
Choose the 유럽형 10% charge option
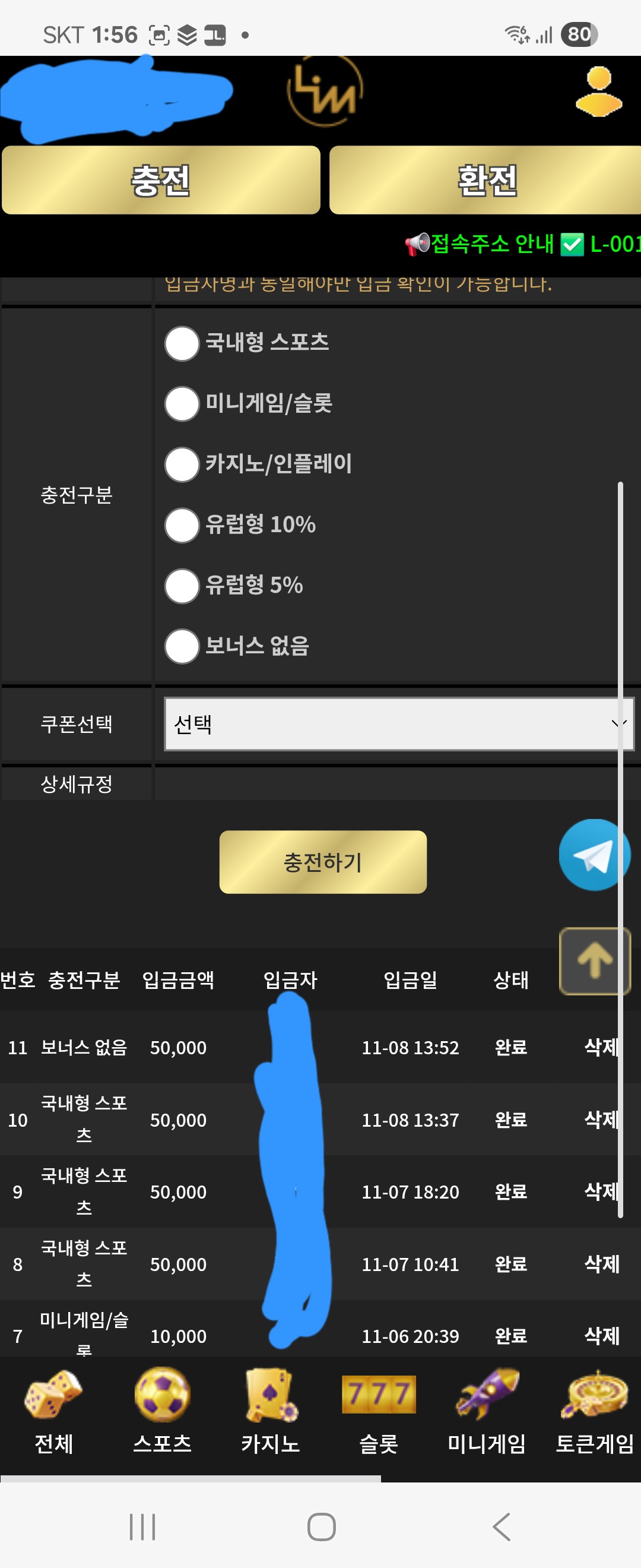(180, 525)
